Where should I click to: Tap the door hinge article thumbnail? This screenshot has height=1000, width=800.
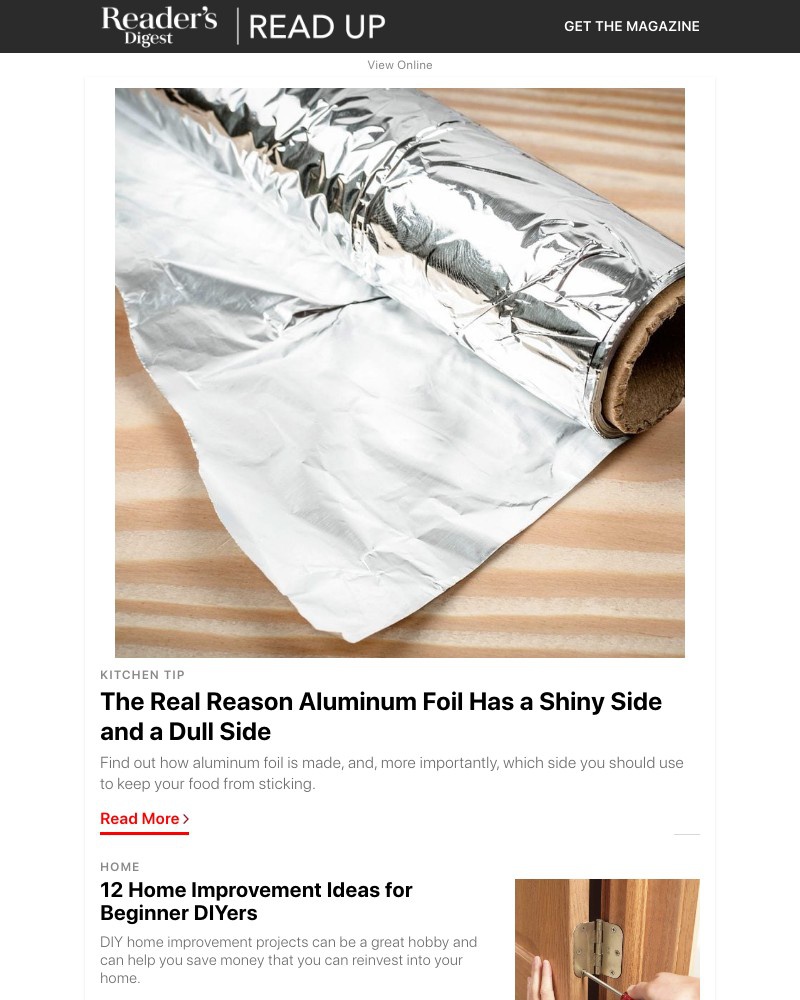607,938
